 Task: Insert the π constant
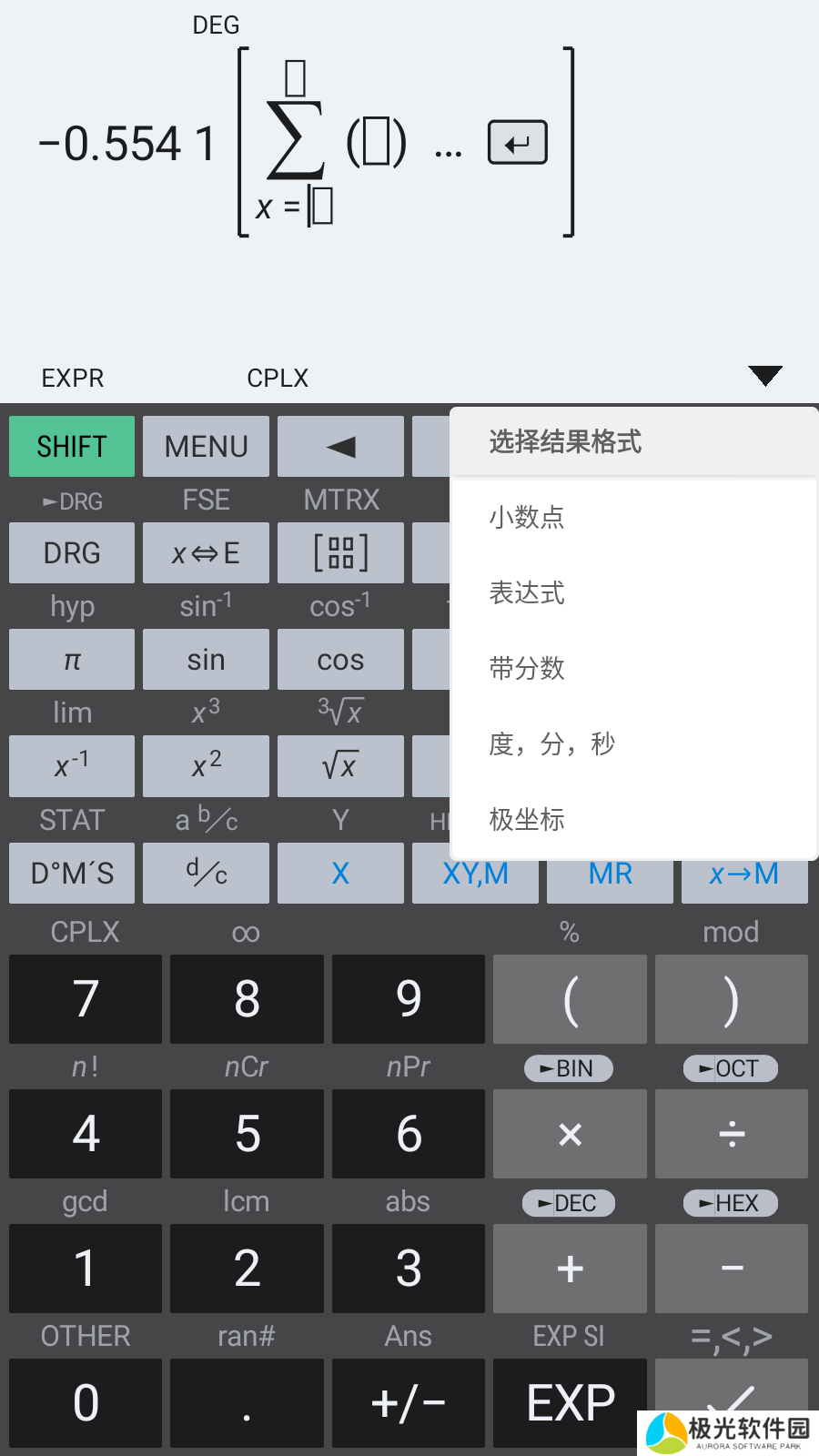pyautogui.click(x=72, y=660)
